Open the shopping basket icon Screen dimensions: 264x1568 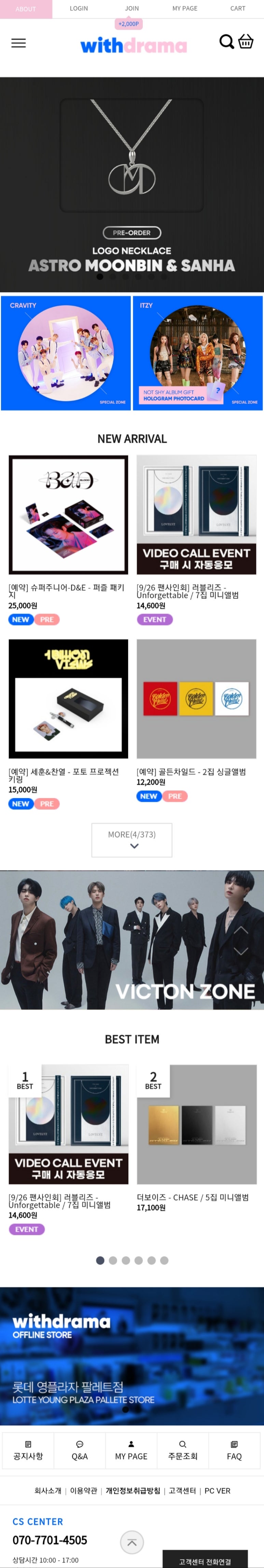(x=246, y=41)
